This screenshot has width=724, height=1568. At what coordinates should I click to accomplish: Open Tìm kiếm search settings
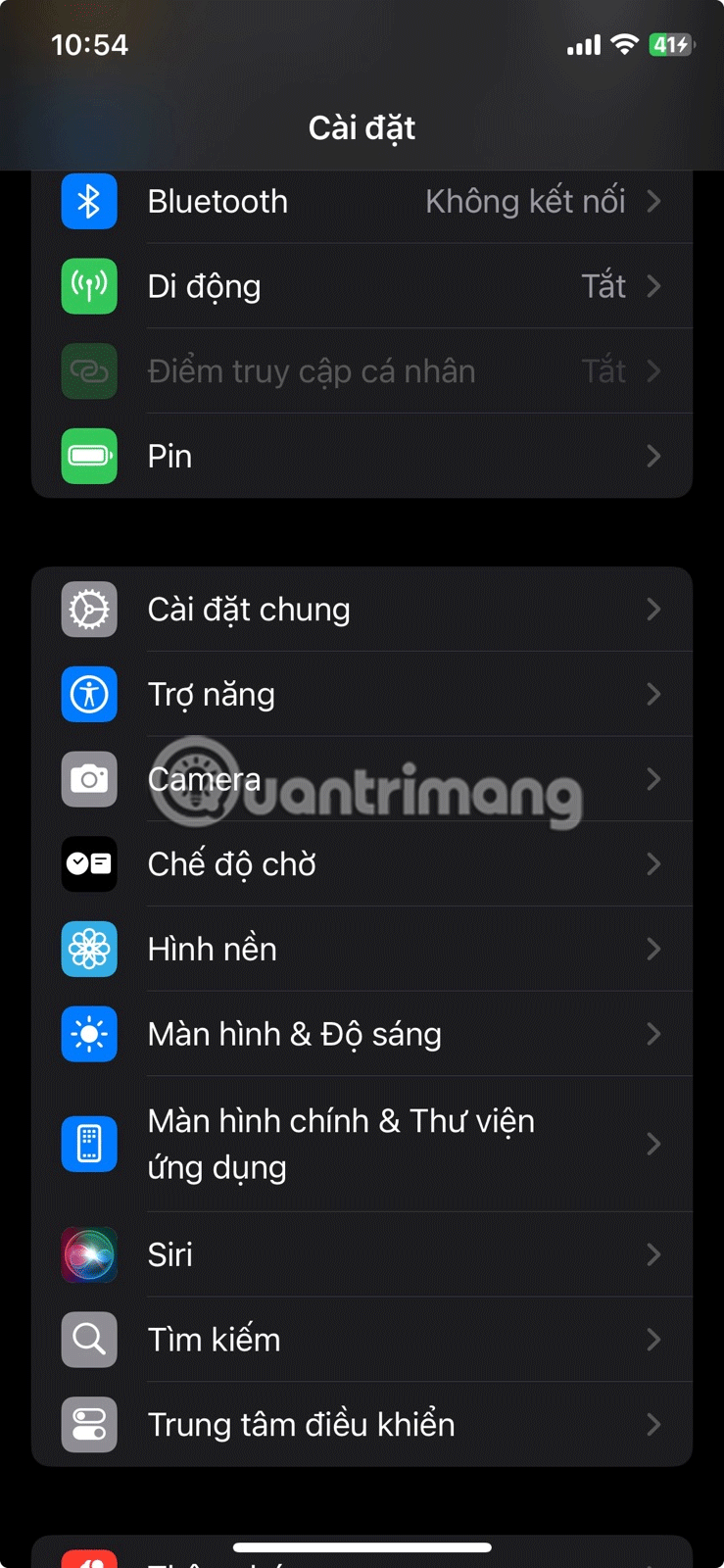pyautogui.click(x=362, y=1340)
